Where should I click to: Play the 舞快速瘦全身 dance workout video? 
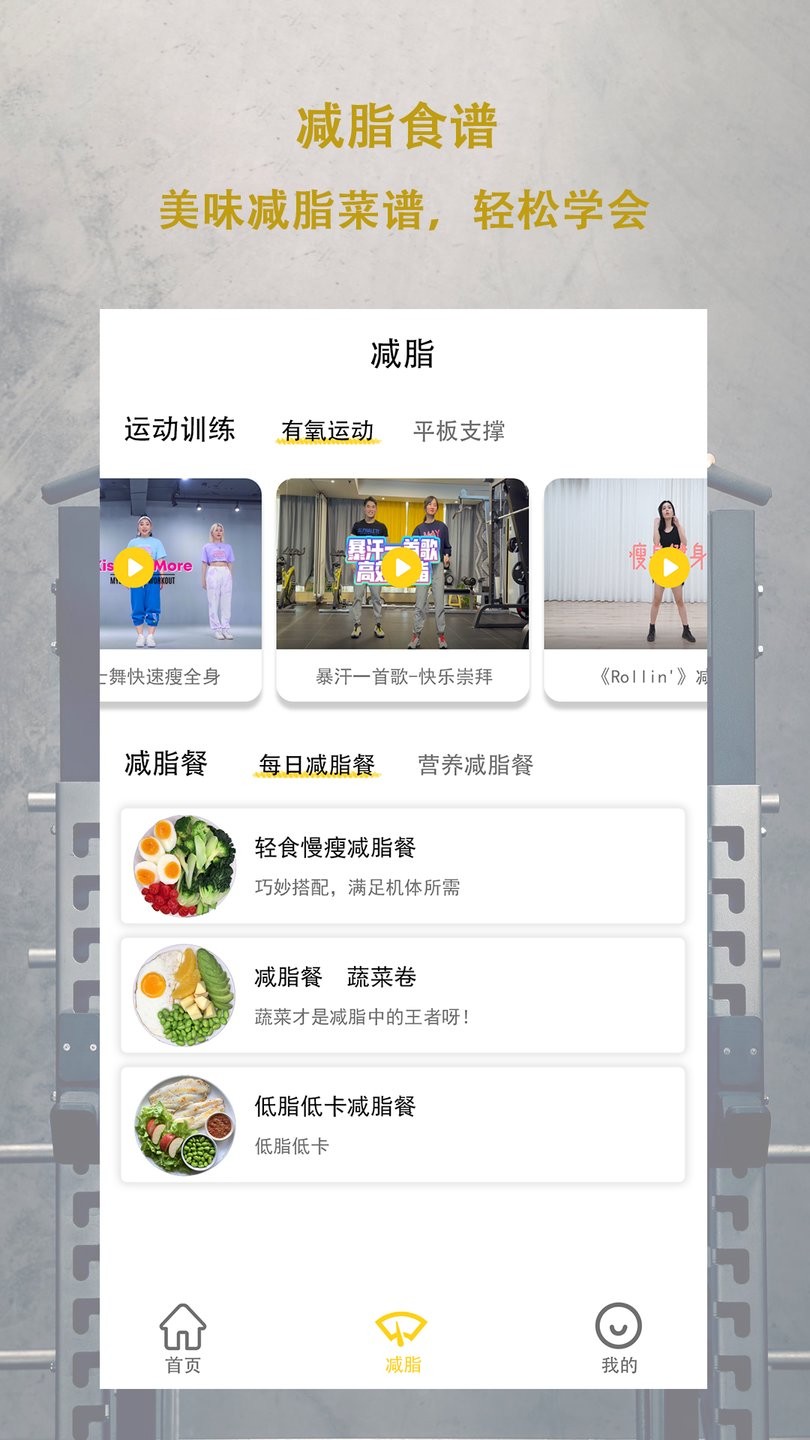[135, 568]
